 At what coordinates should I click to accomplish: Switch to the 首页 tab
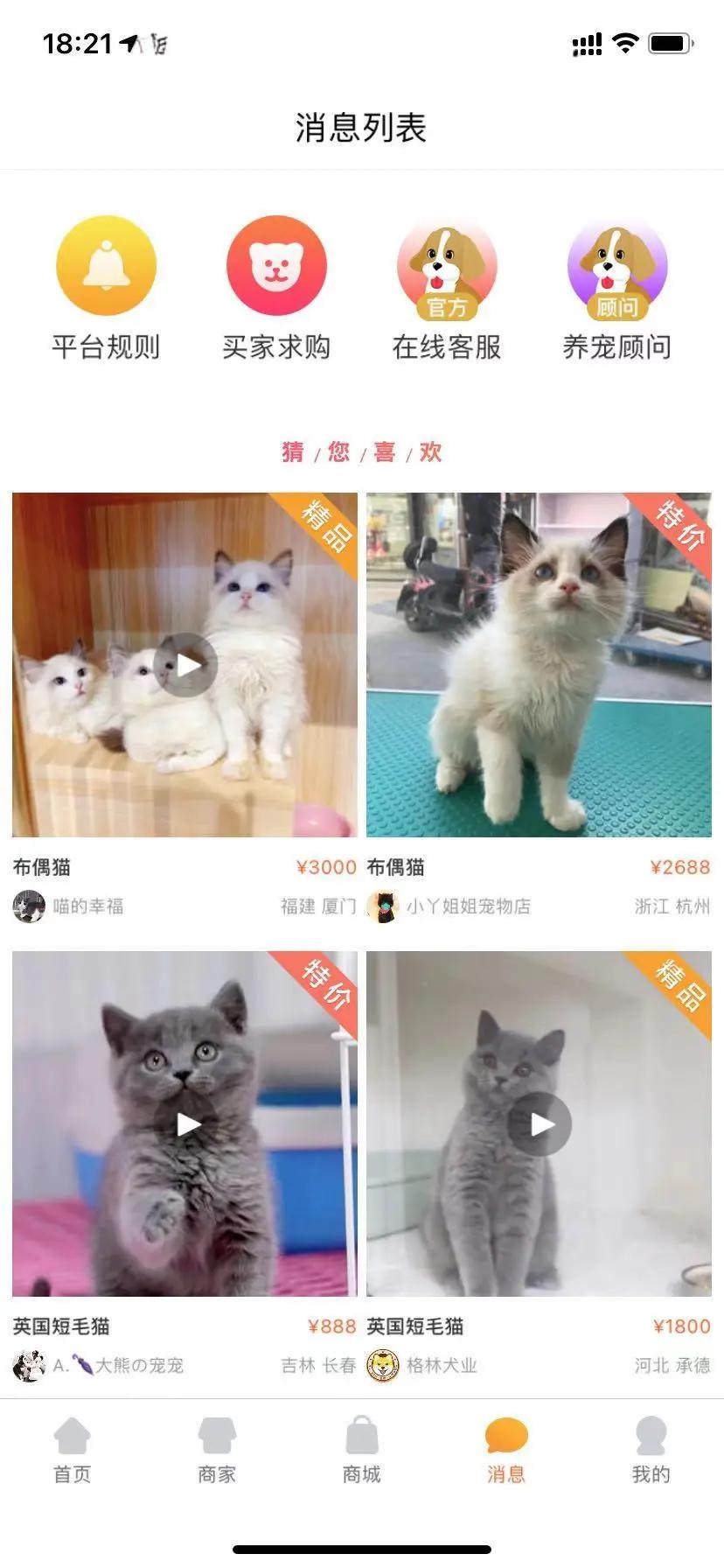point(73,1451)
